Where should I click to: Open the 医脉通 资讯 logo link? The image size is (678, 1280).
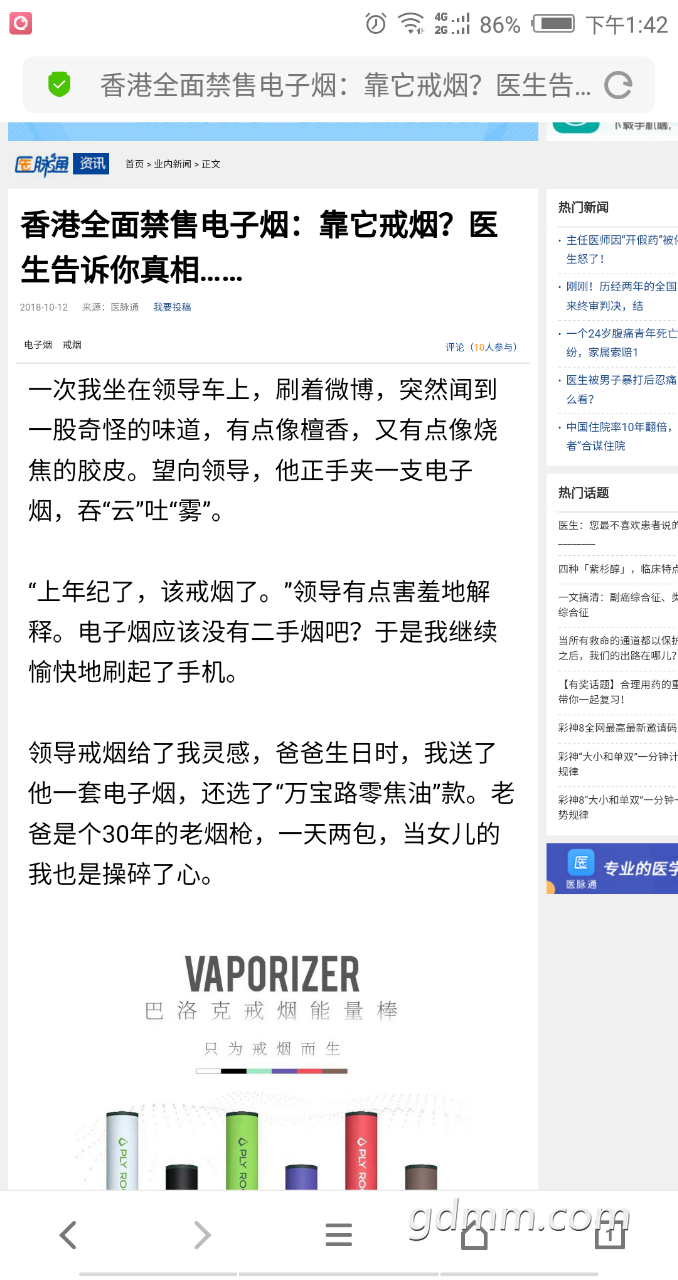point(61,163)
